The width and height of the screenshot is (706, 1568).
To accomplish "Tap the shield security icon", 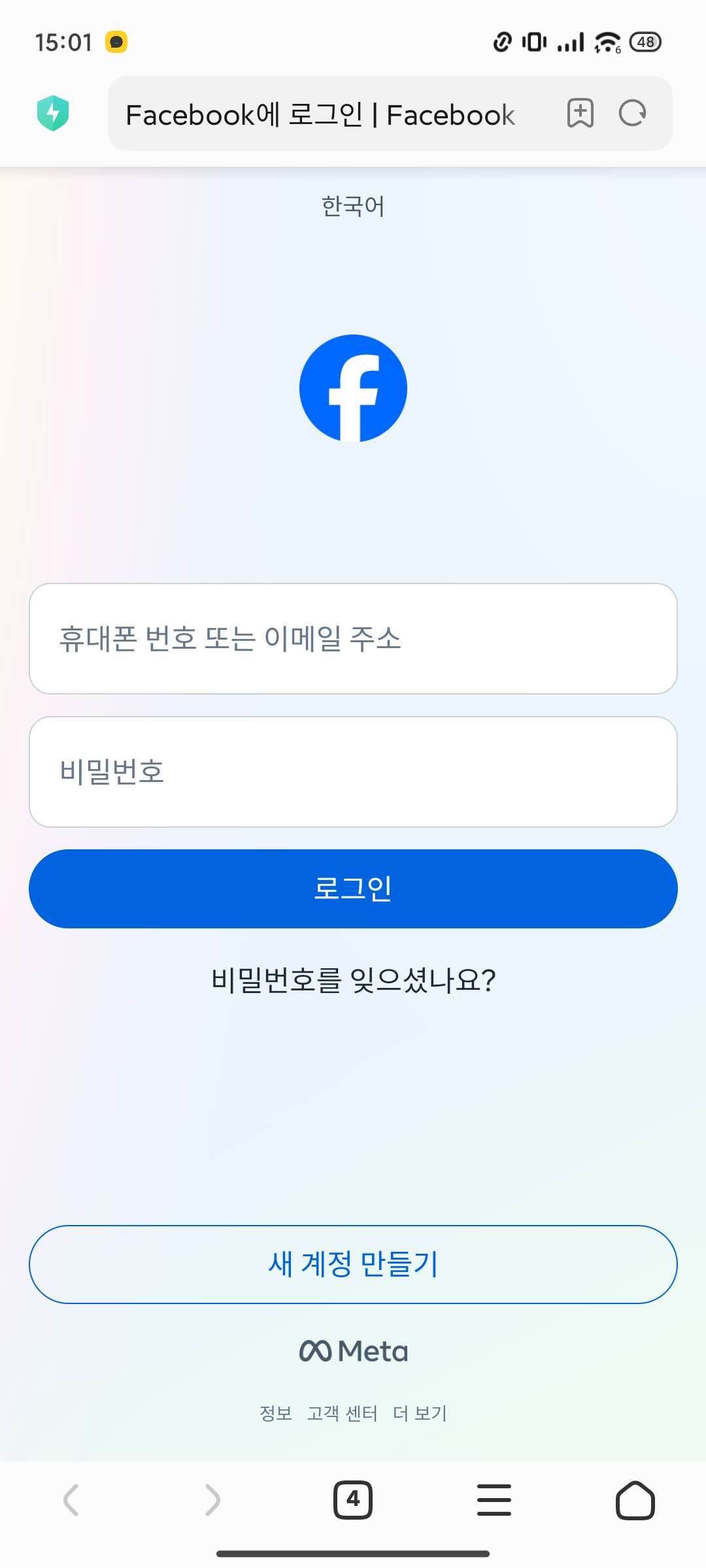I will 53,113.
